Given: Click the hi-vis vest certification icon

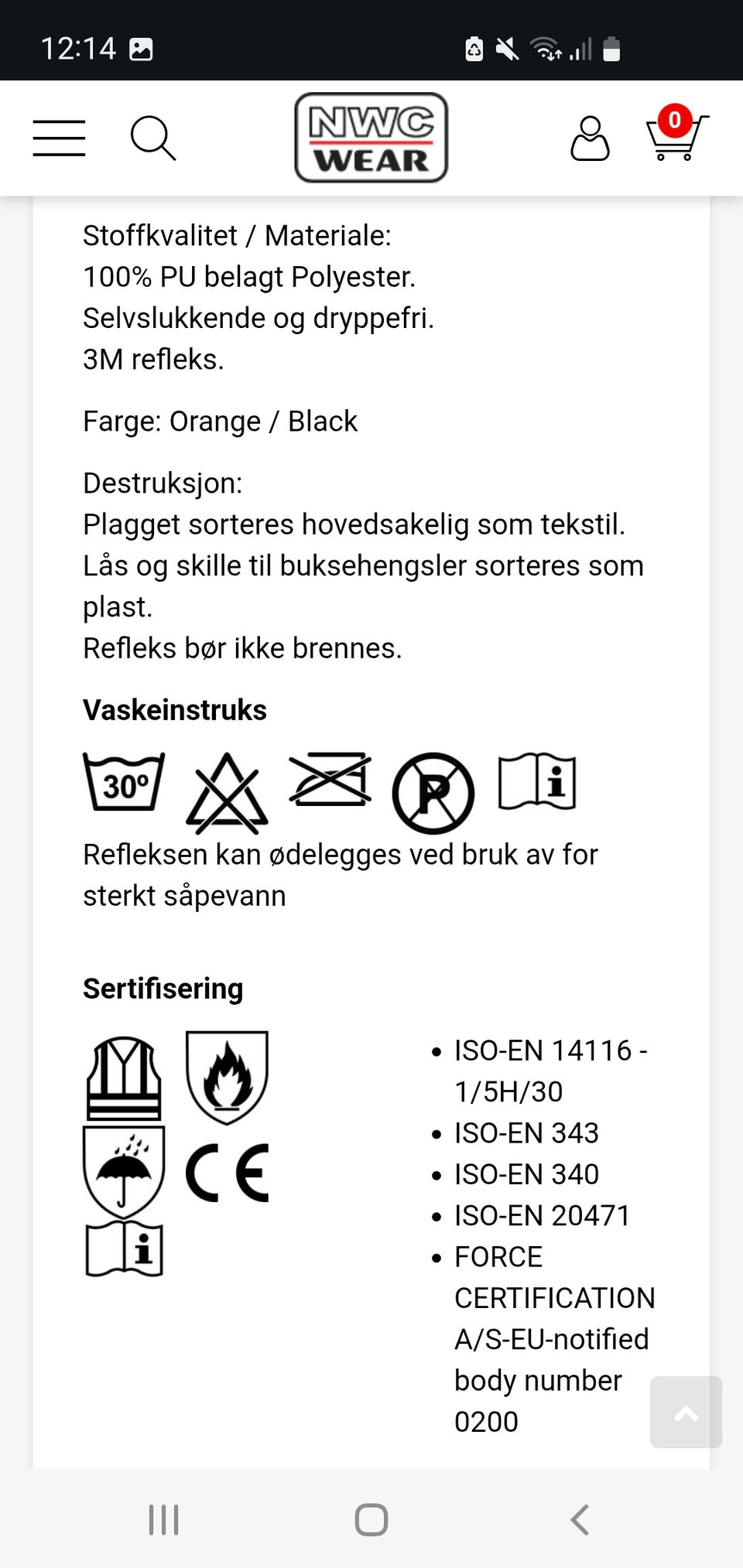Looking at the screenshot, I should point(124,1081).
